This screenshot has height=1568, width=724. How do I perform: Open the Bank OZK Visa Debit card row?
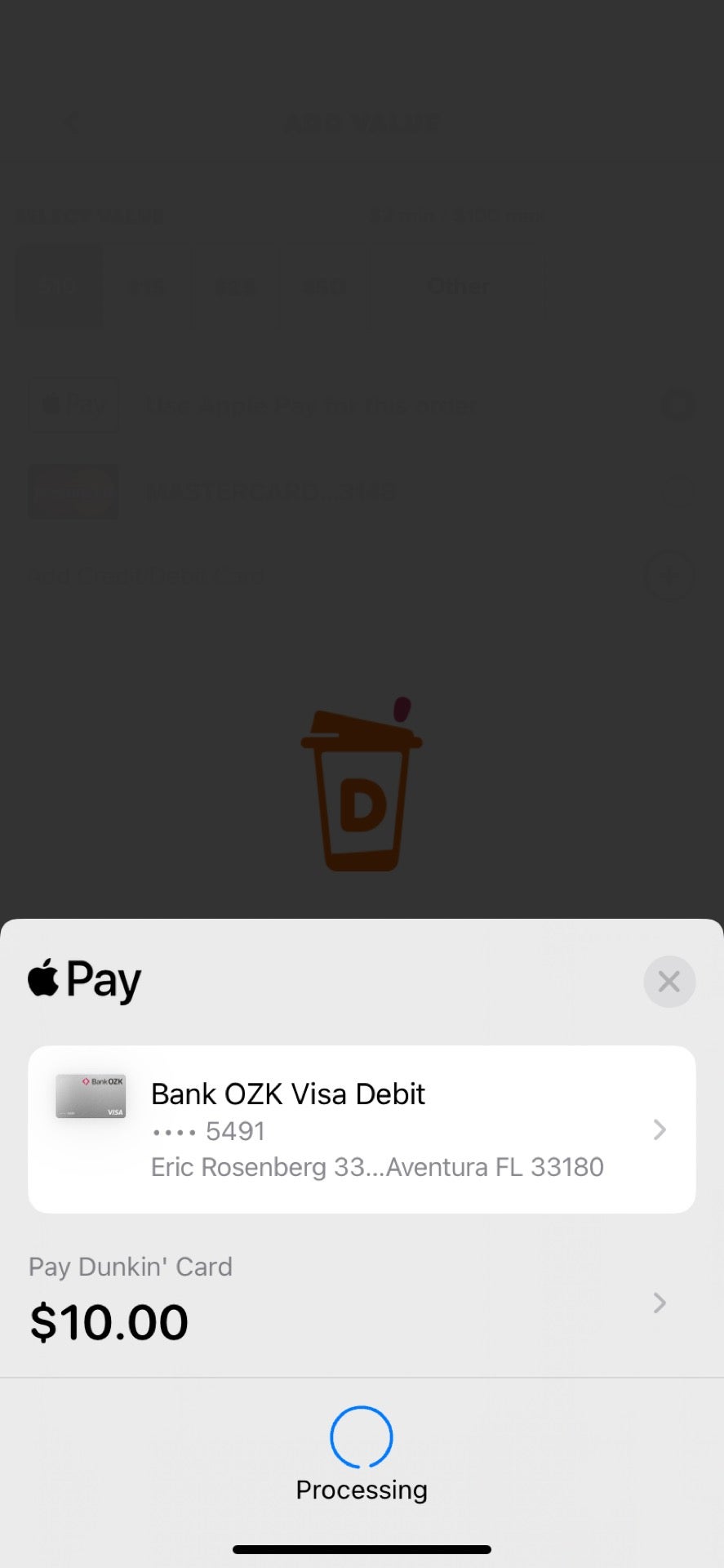[362, 1129]
